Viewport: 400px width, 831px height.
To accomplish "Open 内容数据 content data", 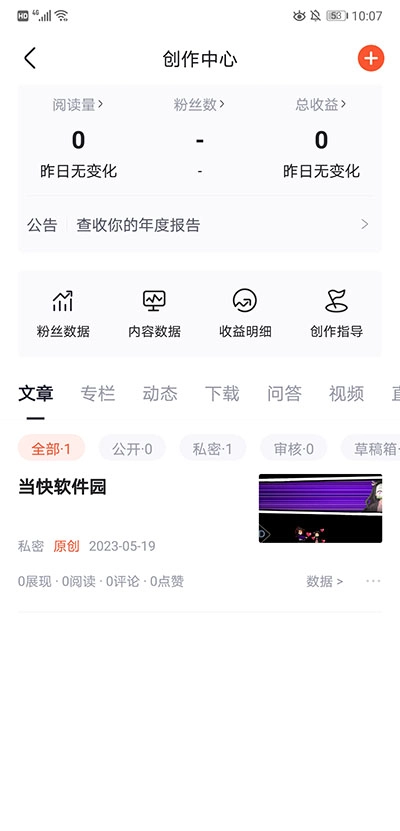I will (154, 314).
